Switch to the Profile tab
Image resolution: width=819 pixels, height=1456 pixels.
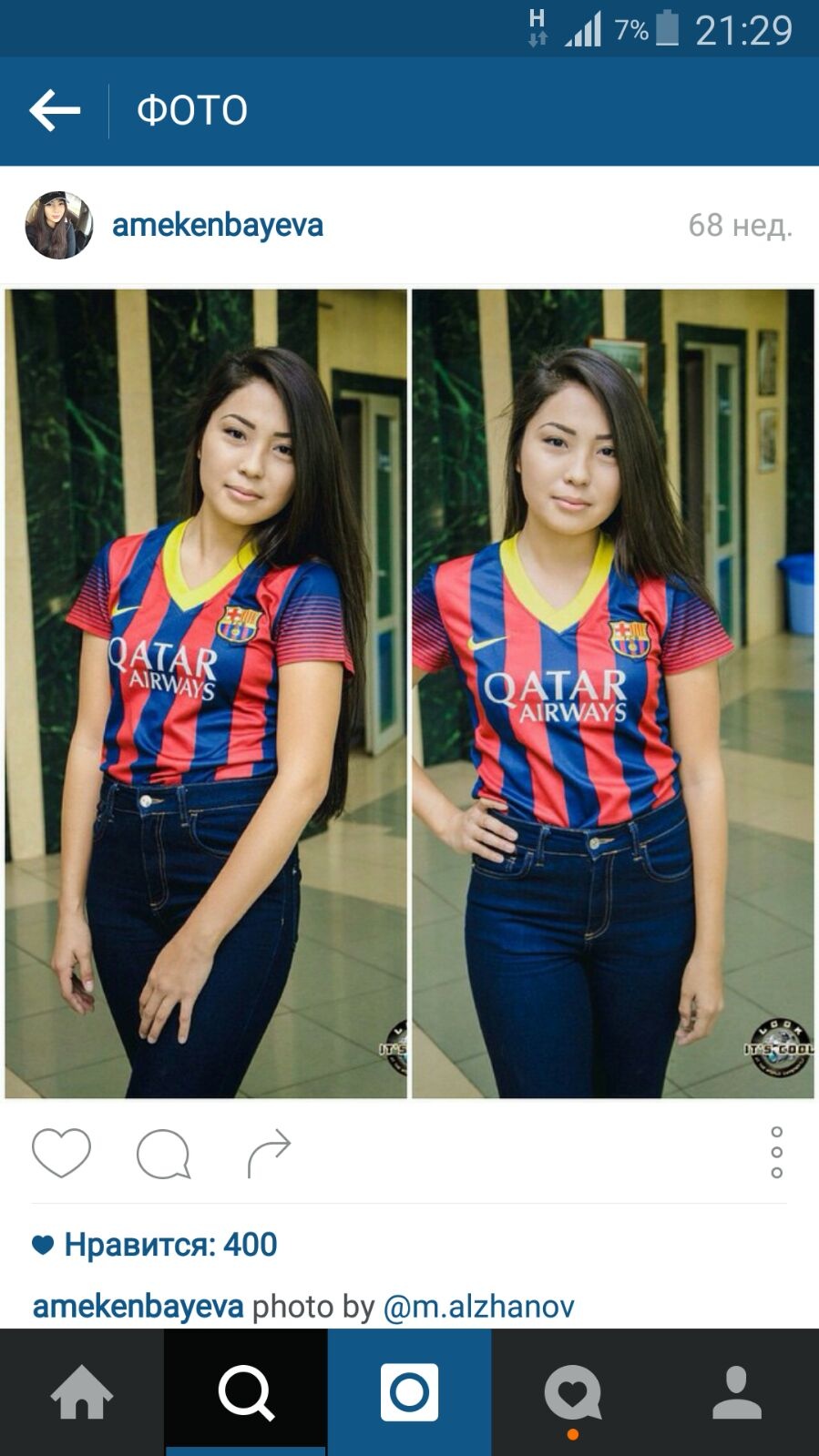click(737, 1392)
